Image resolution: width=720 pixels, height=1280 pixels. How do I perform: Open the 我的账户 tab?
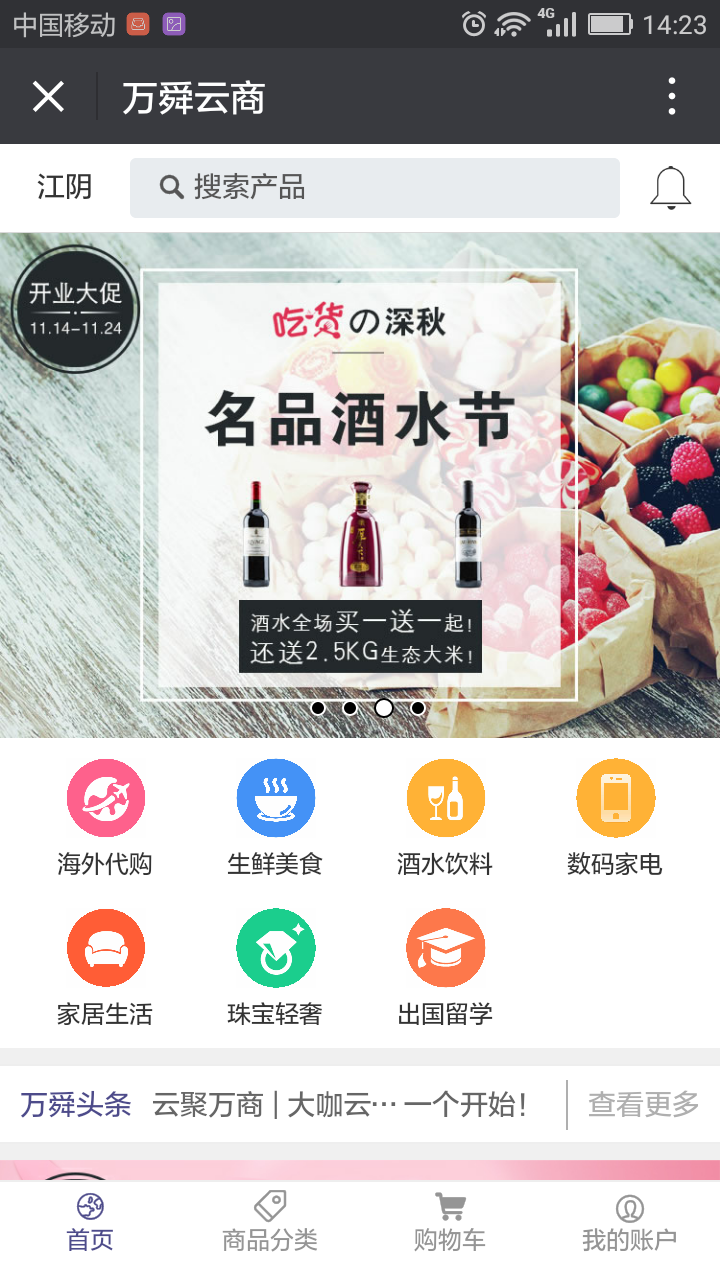(x=629, y=1222)
